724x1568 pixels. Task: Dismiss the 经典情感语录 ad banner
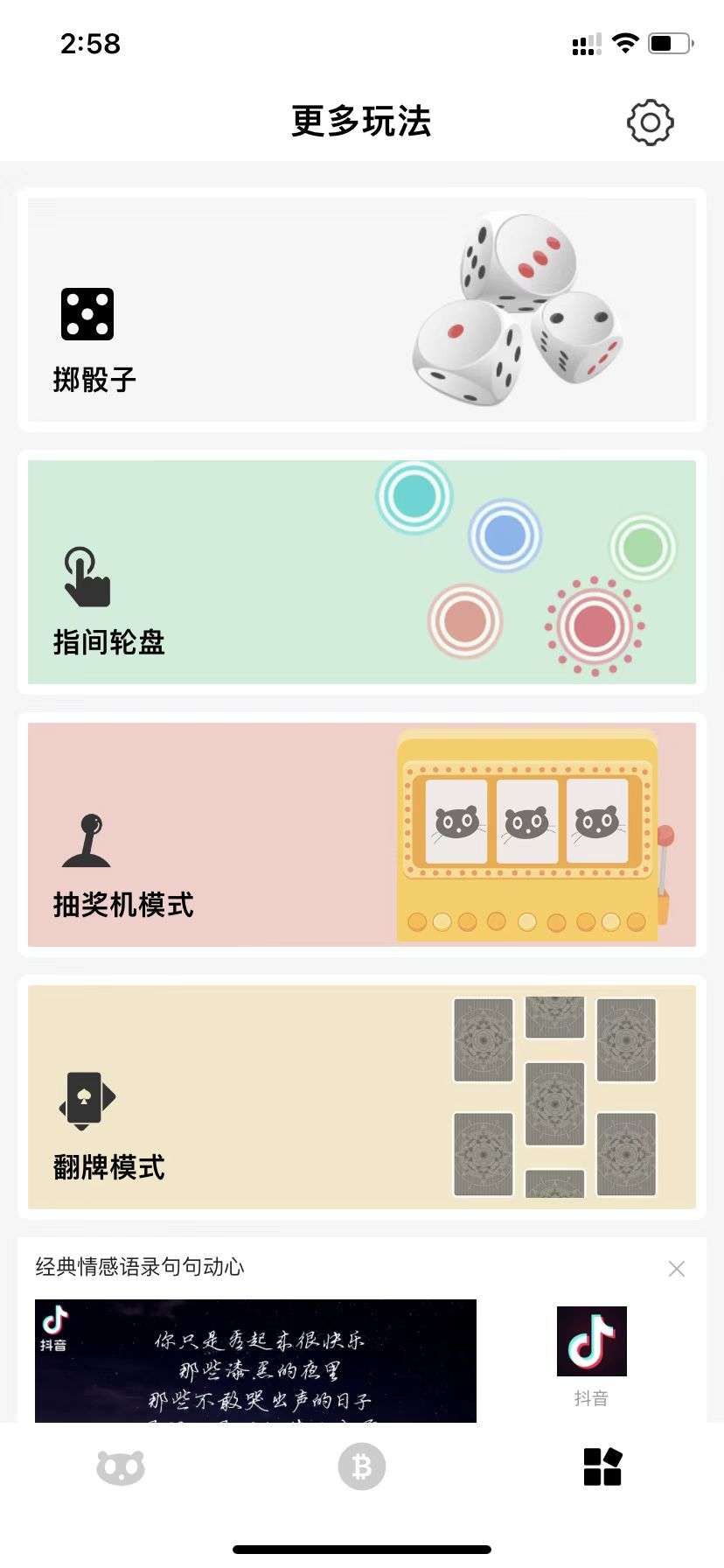[676, 1269]
